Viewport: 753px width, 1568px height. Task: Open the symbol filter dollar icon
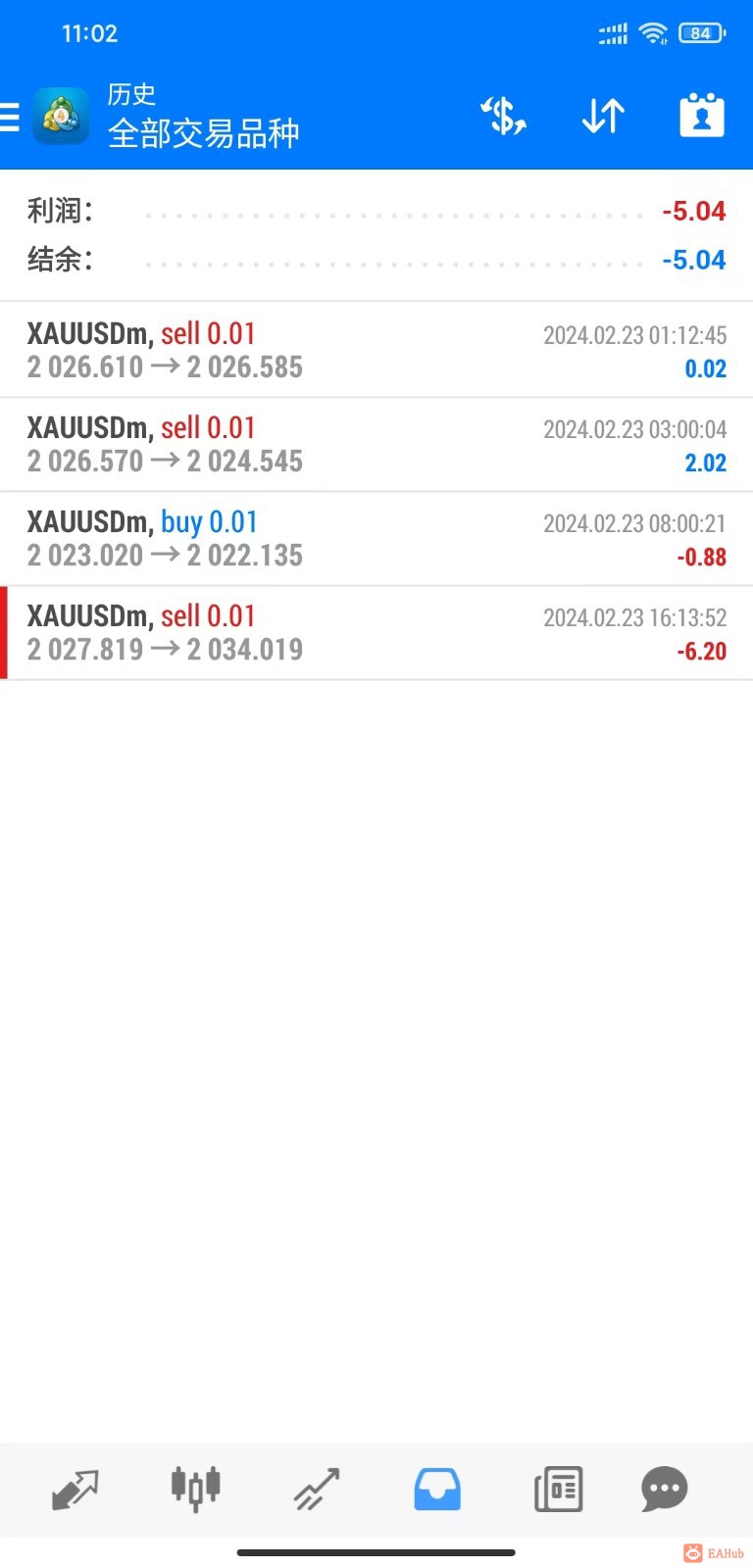(503, 116)
